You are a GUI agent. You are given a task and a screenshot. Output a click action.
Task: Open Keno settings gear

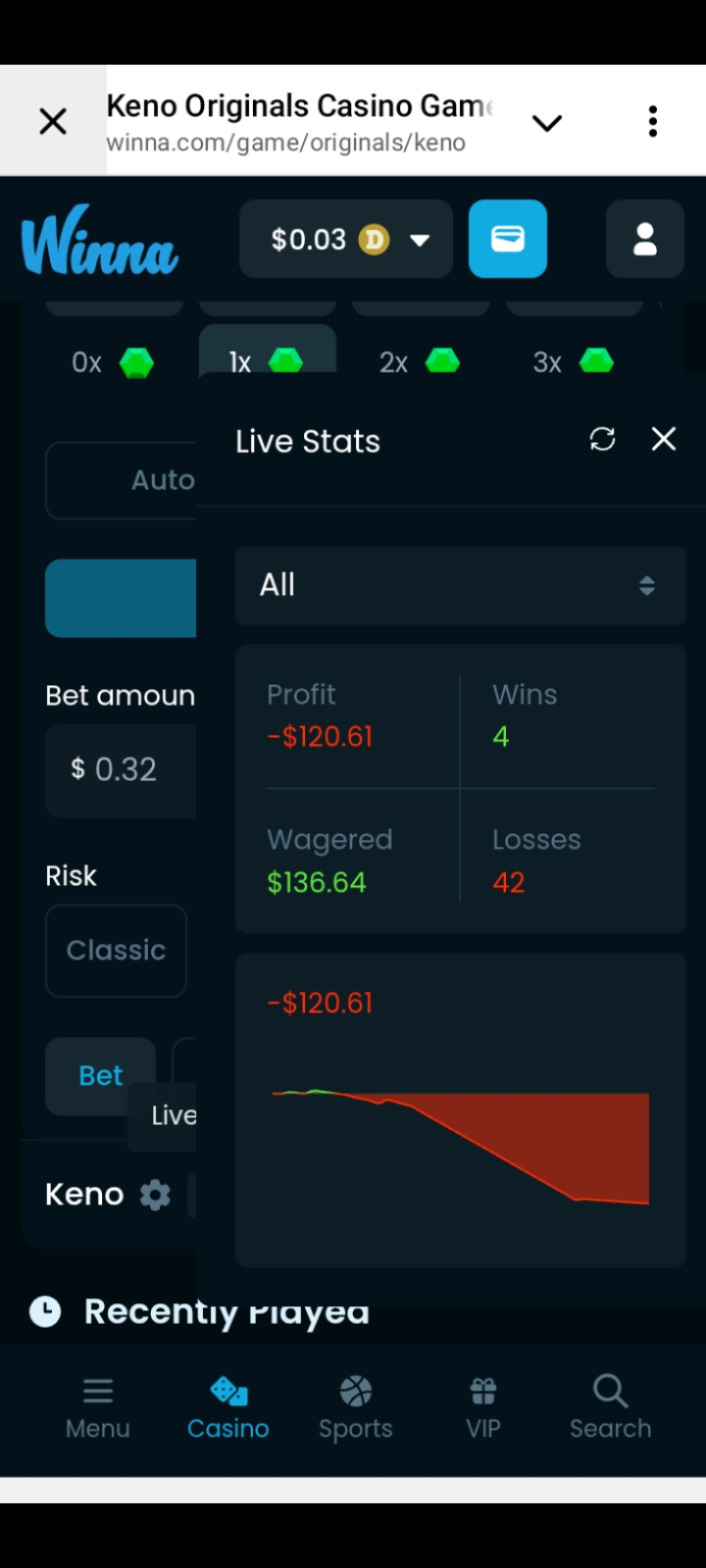tap(155, 1195)
